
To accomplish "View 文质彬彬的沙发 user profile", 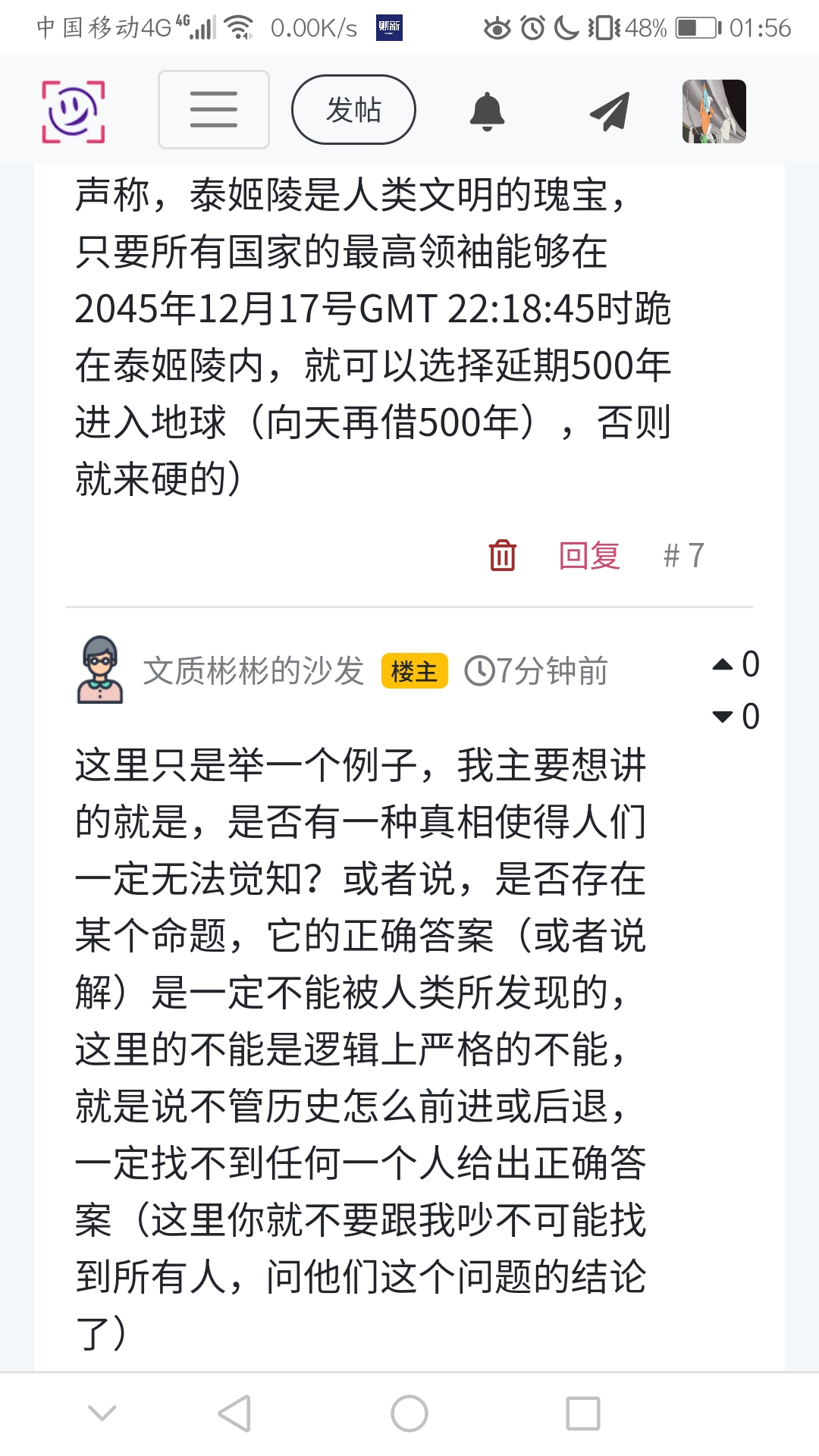I will pos(253,671).
